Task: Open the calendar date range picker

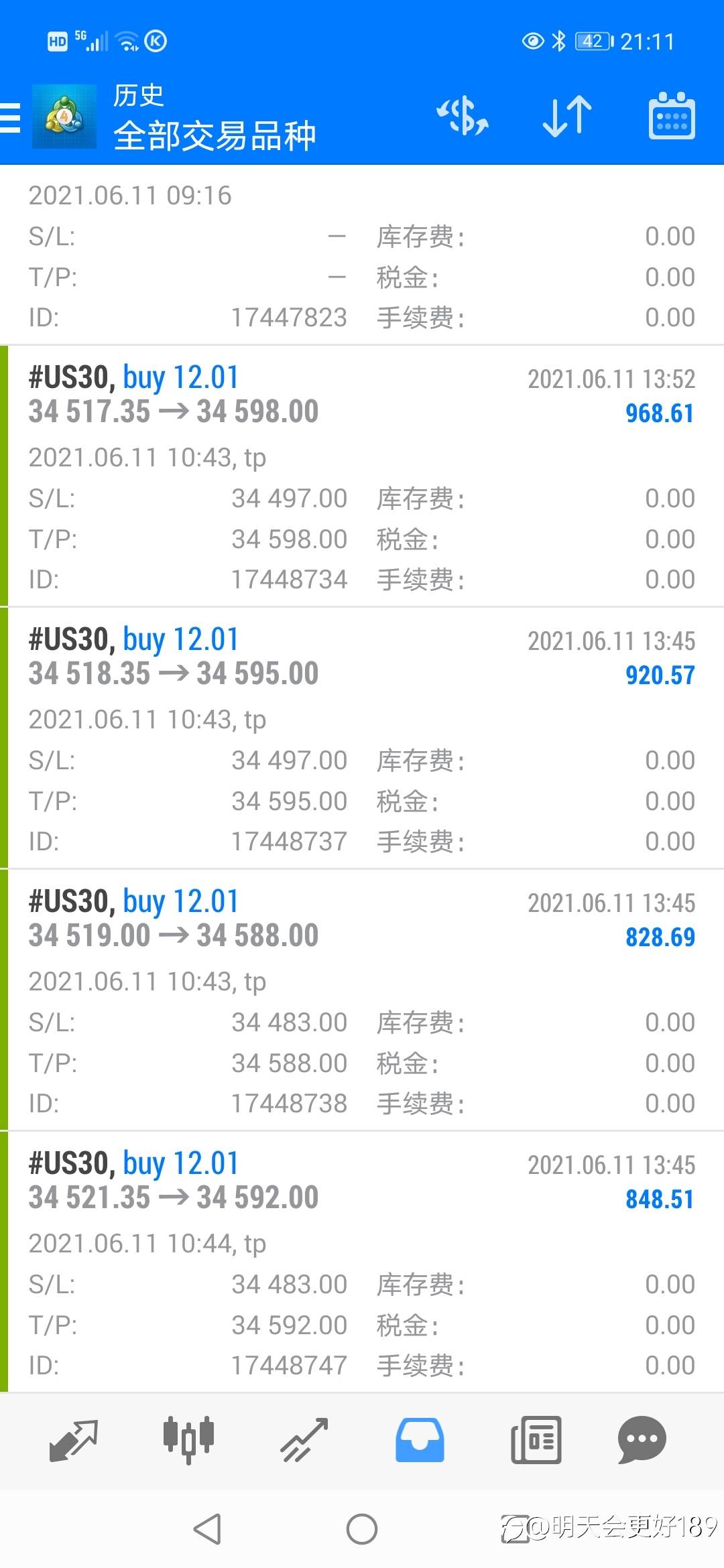Action: pos(672,117)
